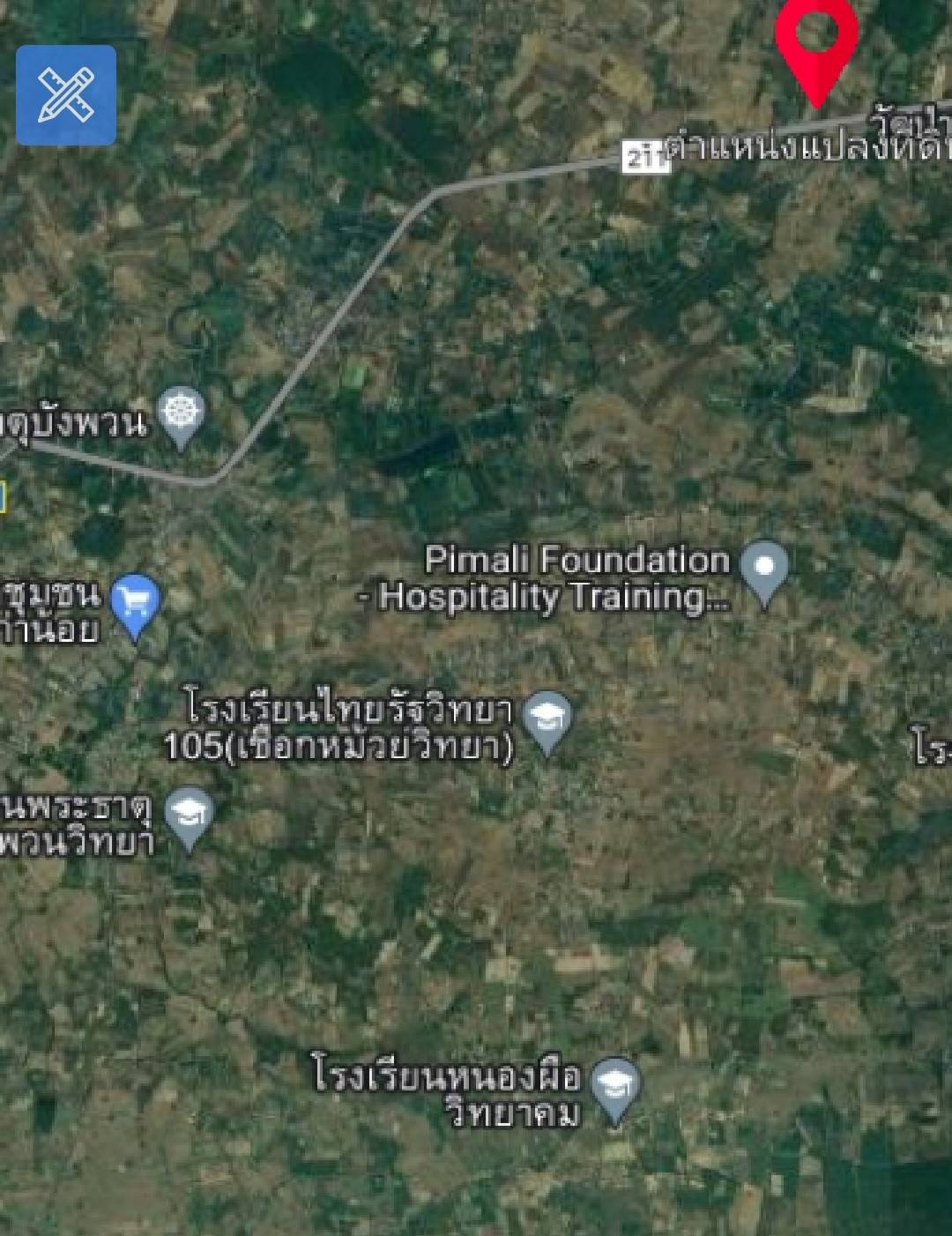Open the measure tool button
952x1236 pixels.
pos(66,95)
